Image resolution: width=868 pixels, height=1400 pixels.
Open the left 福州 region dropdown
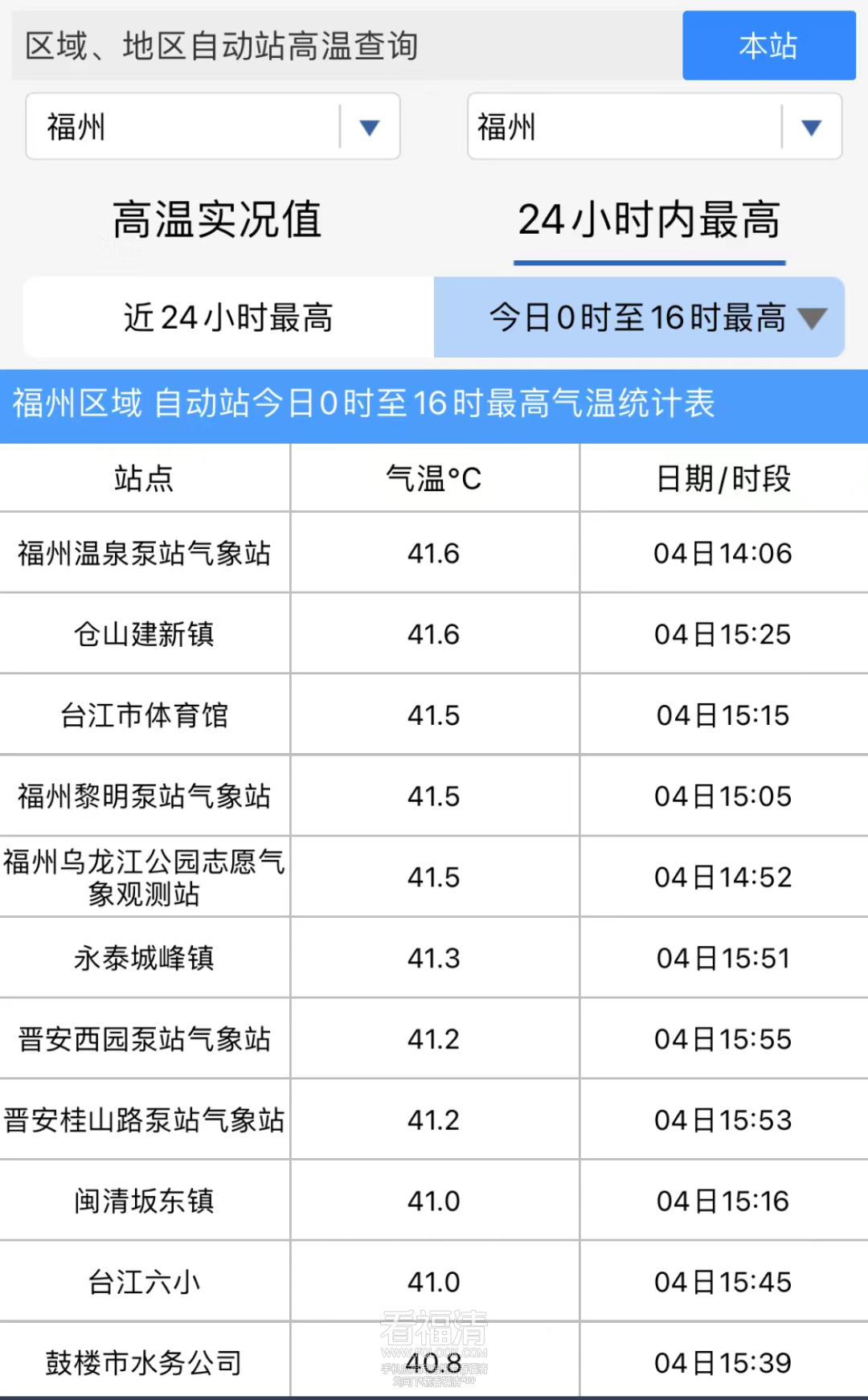213,127
